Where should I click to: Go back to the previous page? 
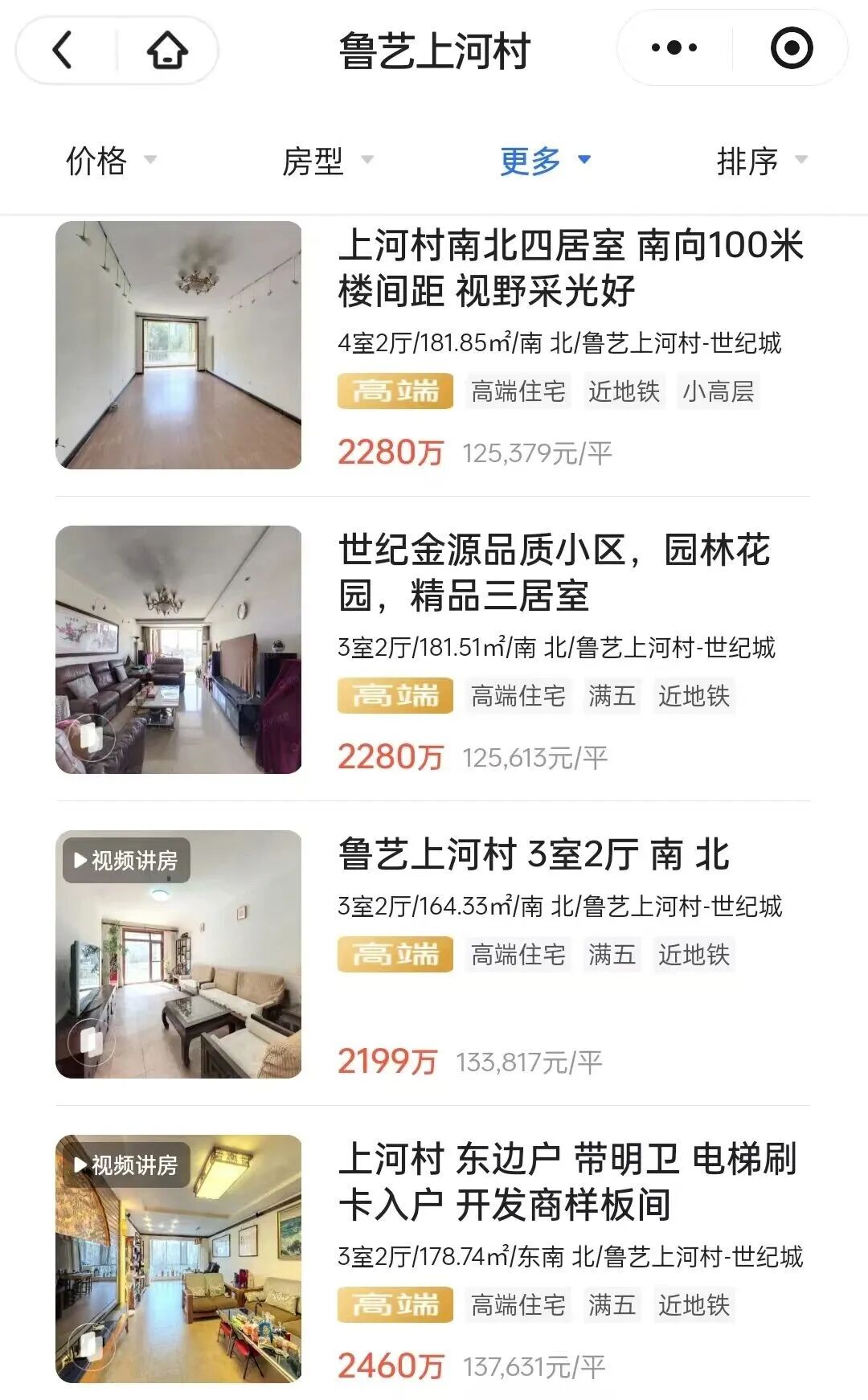pos(63,50)
